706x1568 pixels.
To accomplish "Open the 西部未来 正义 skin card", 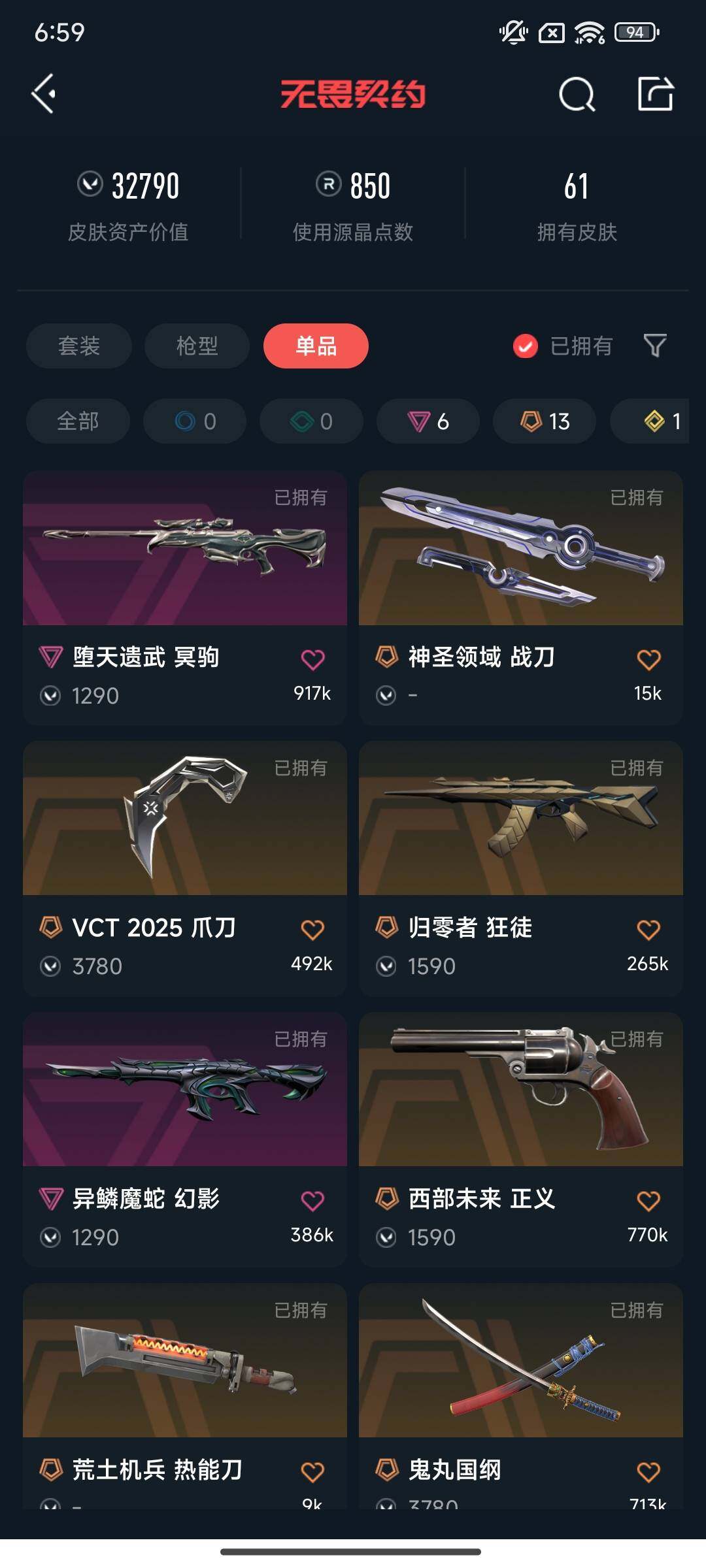I will pos(521,1090).
